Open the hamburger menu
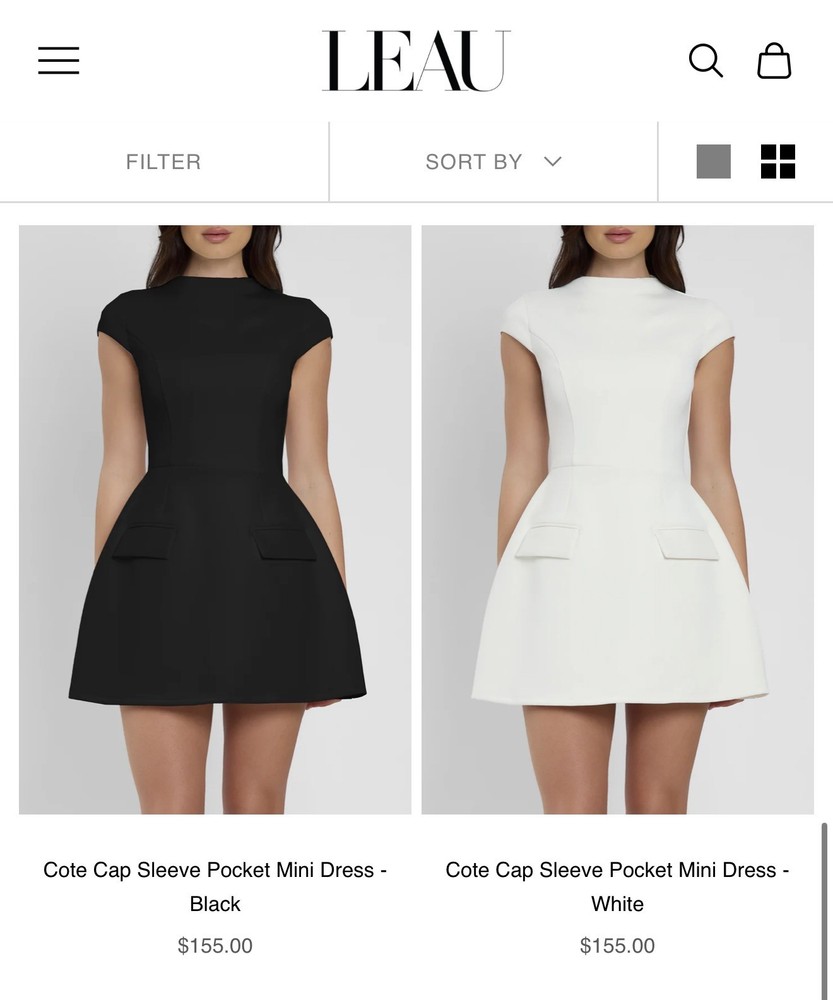This screenshot has width=833, height=1000. pyautogui.click(x=59, y=60)
